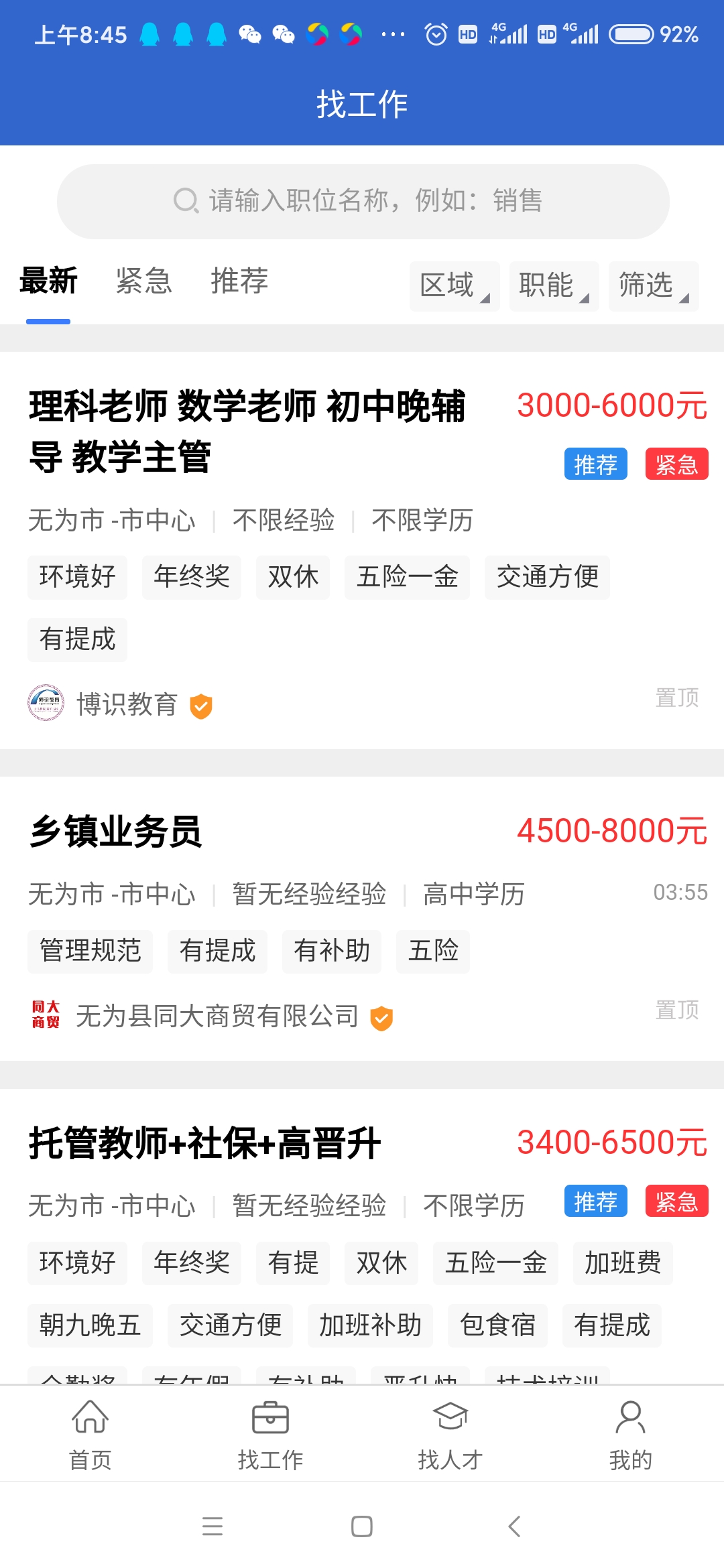Tap the system back button
This screenshot has width=724, height=1568.
[x=514, y=1526]
